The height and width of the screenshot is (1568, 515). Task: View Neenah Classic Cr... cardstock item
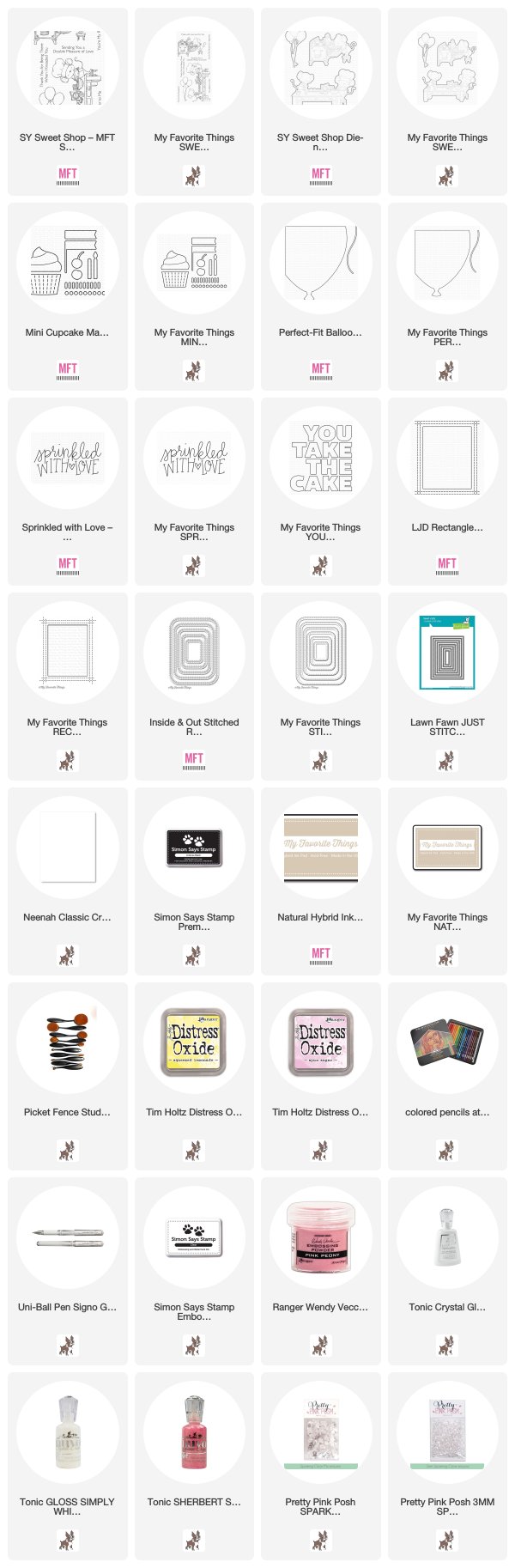click(x=68, y=852)
